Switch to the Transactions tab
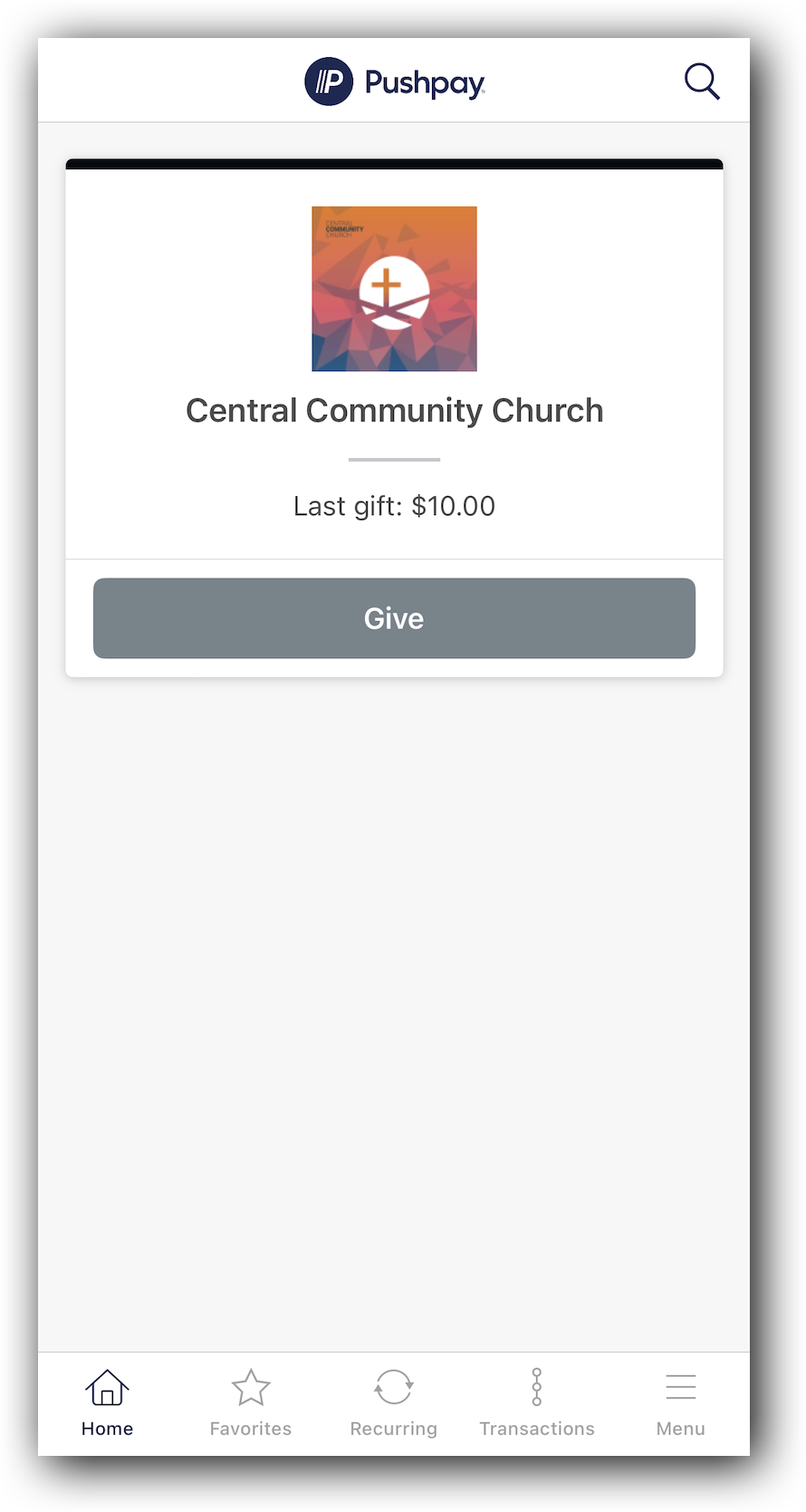 (x=537, y=1402)
